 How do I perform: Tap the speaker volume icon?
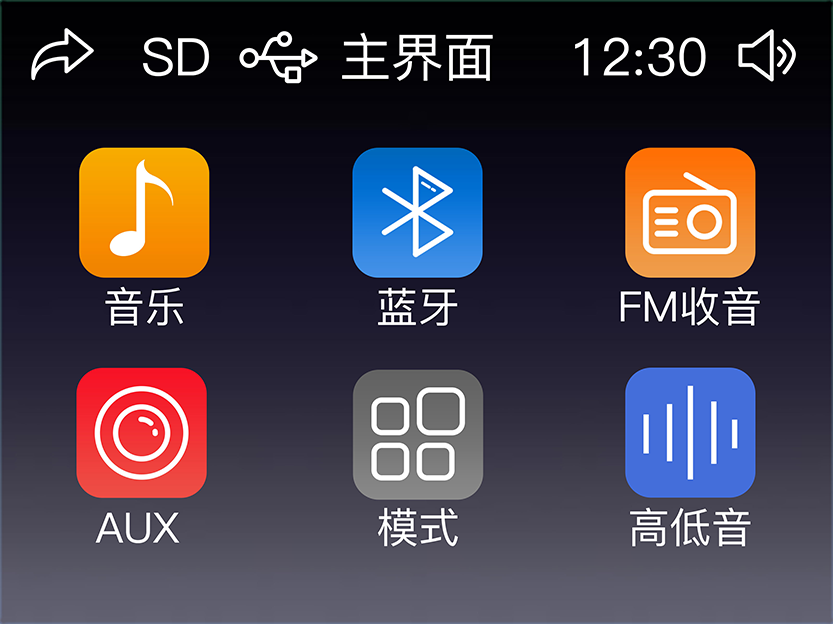(x=767, y=57)
